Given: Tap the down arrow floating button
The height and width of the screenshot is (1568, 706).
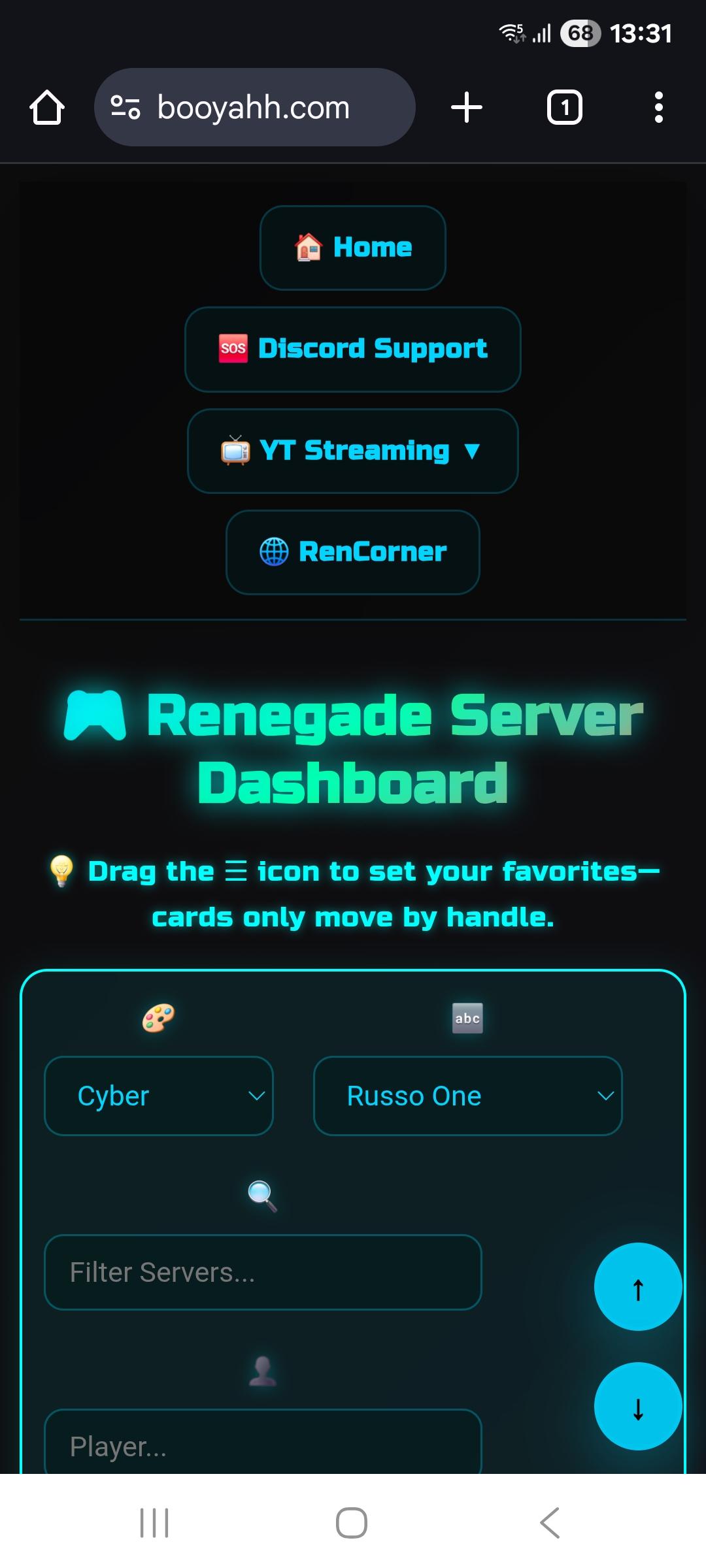Looking at the screenshot, I should click(x=638, y=1406).
